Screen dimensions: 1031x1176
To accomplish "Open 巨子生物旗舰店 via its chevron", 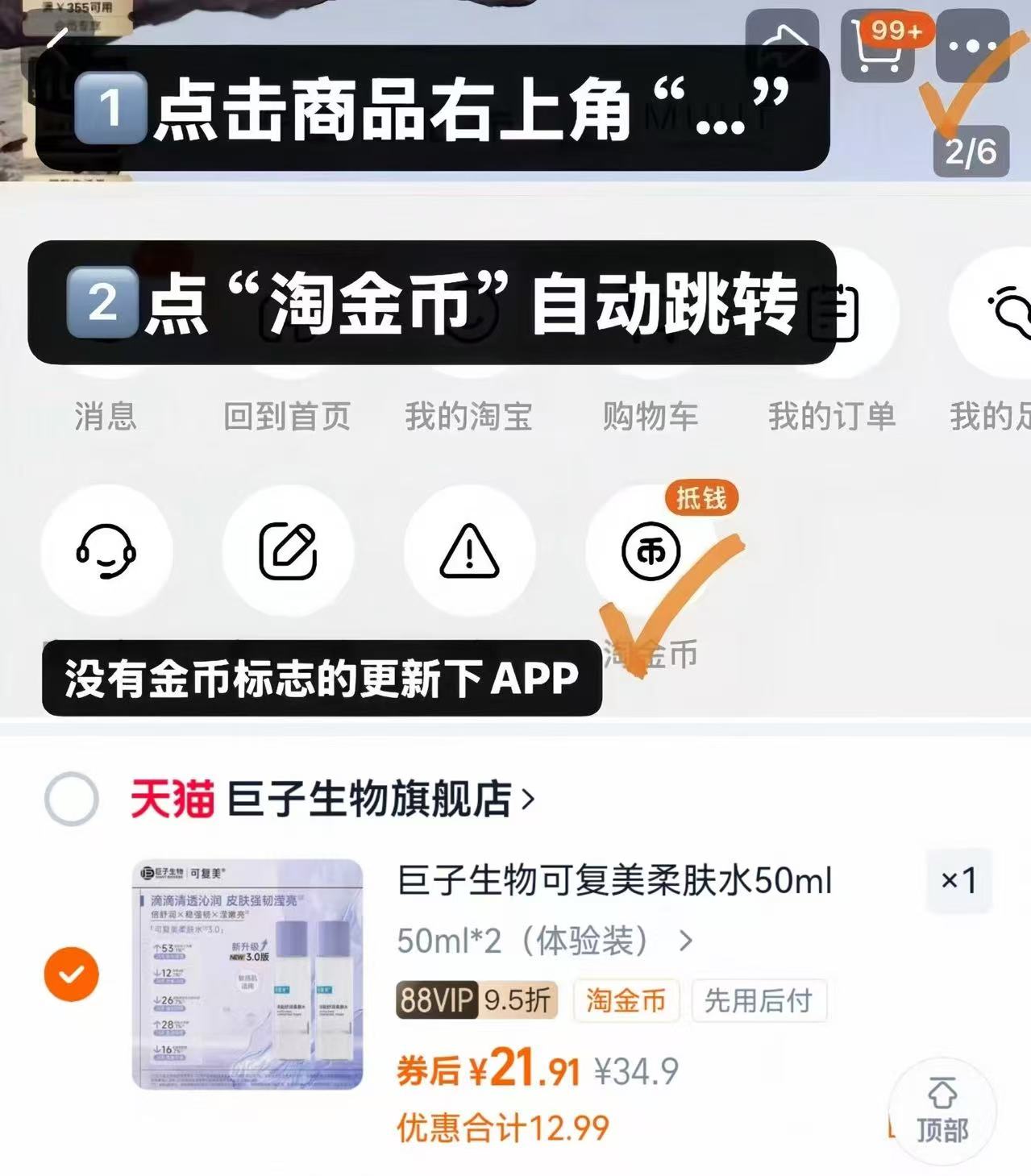I will (529, 800).
